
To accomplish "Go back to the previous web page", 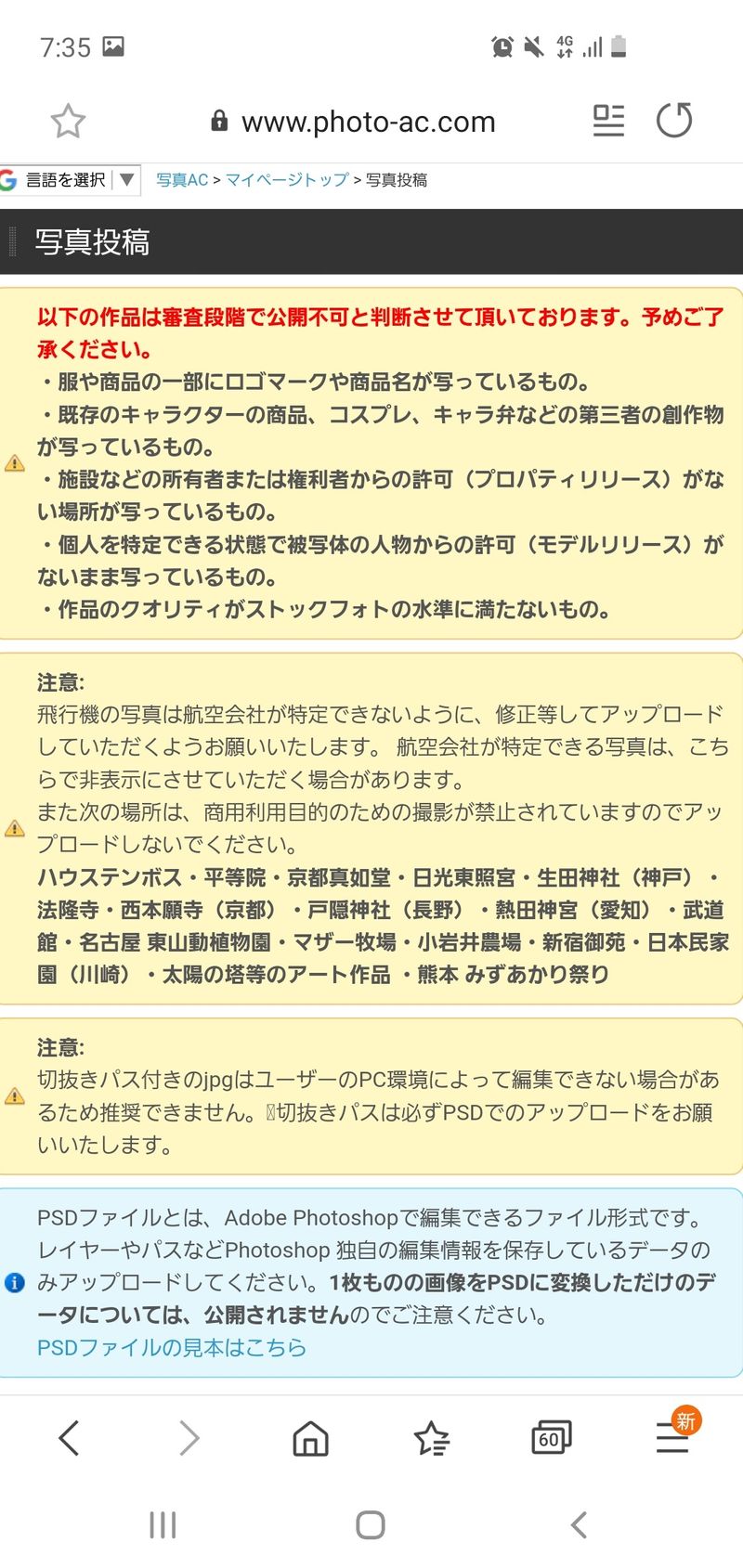I will pos(70,1438).
